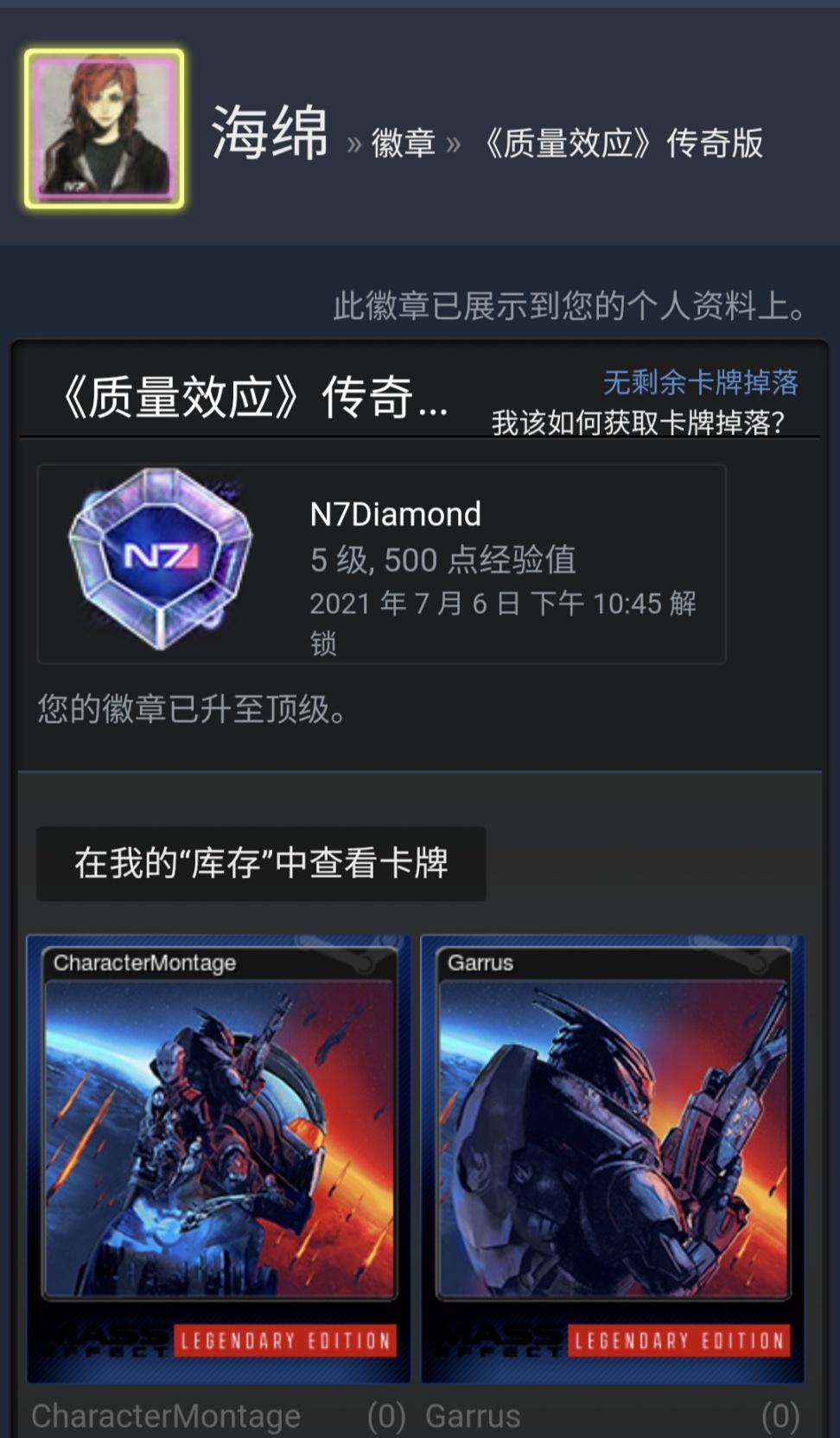Open the 海绵 profile name link
This screenshot has height=1438, width=840.
270,133
